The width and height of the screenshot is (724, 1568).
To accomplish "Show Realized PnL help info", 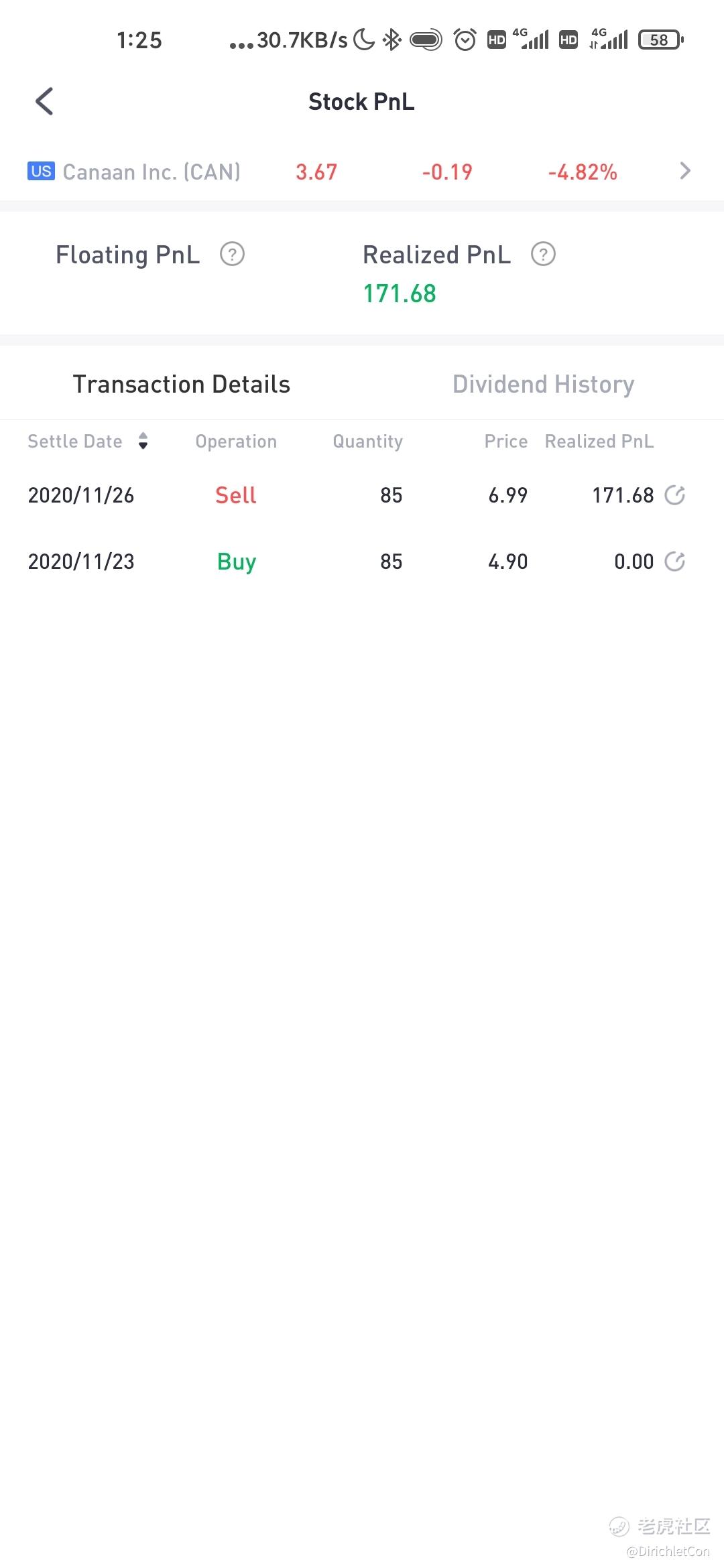I will pos(543,255).
